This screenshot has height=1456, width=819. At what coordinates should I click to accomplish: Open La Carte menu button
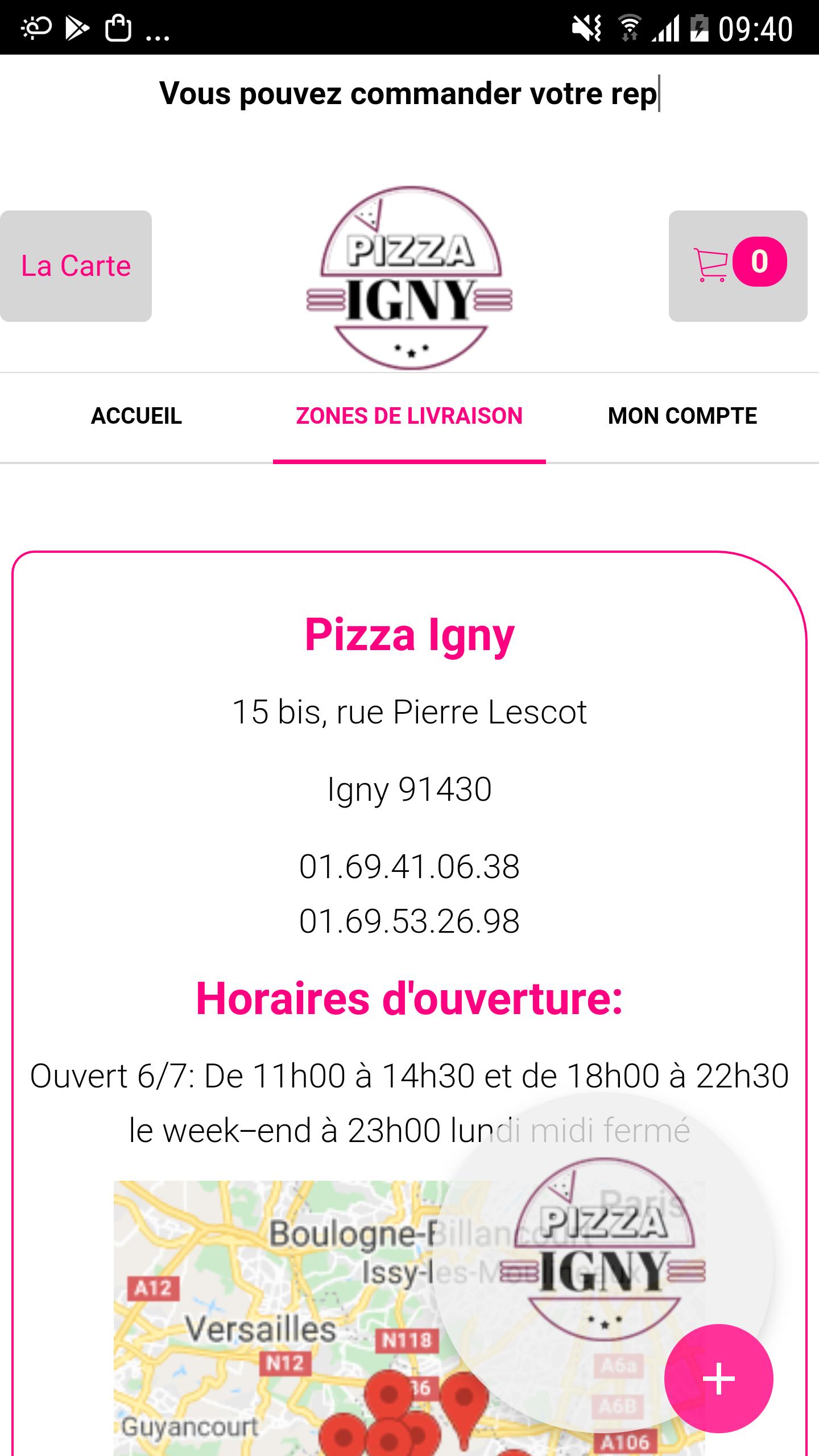pyautogui.click(x=76, y=266)
